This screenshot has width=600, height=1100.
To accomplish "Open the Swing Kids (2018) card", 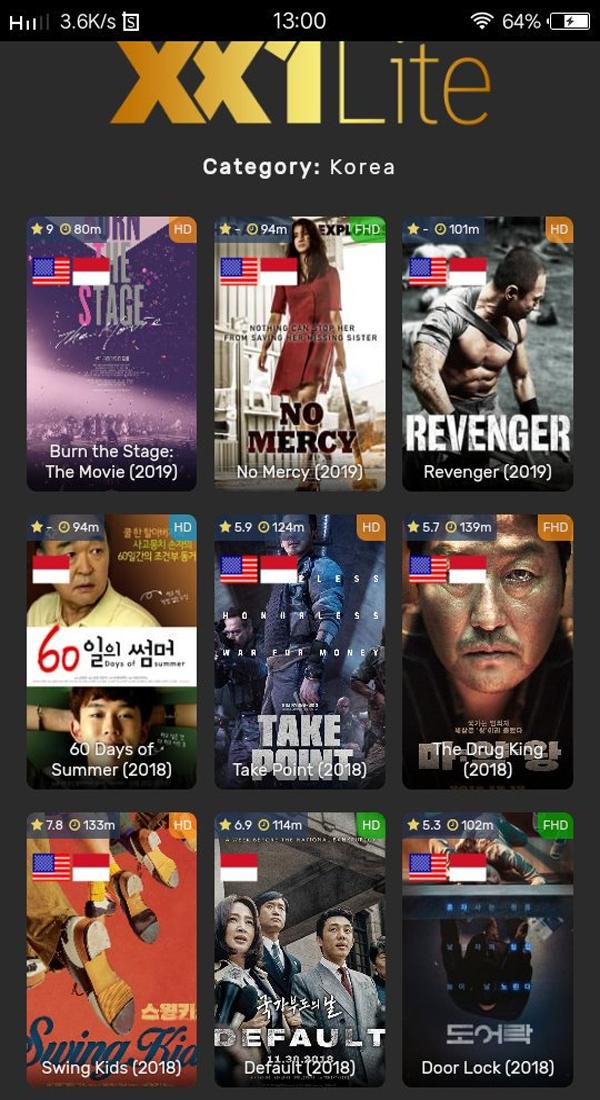I will (x=111, y=950).
